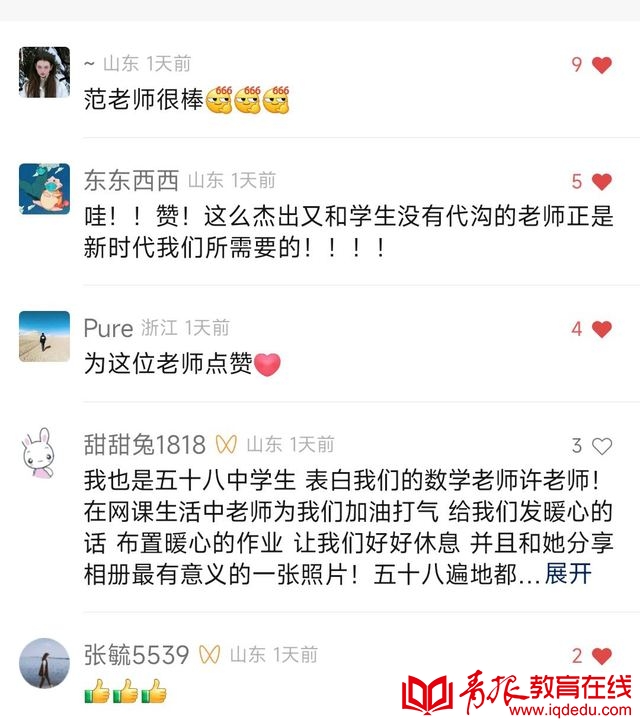This screenshot has width=640, height=725.
Task: Open the username 甜甜兔1818
Action: click(145, 445)
